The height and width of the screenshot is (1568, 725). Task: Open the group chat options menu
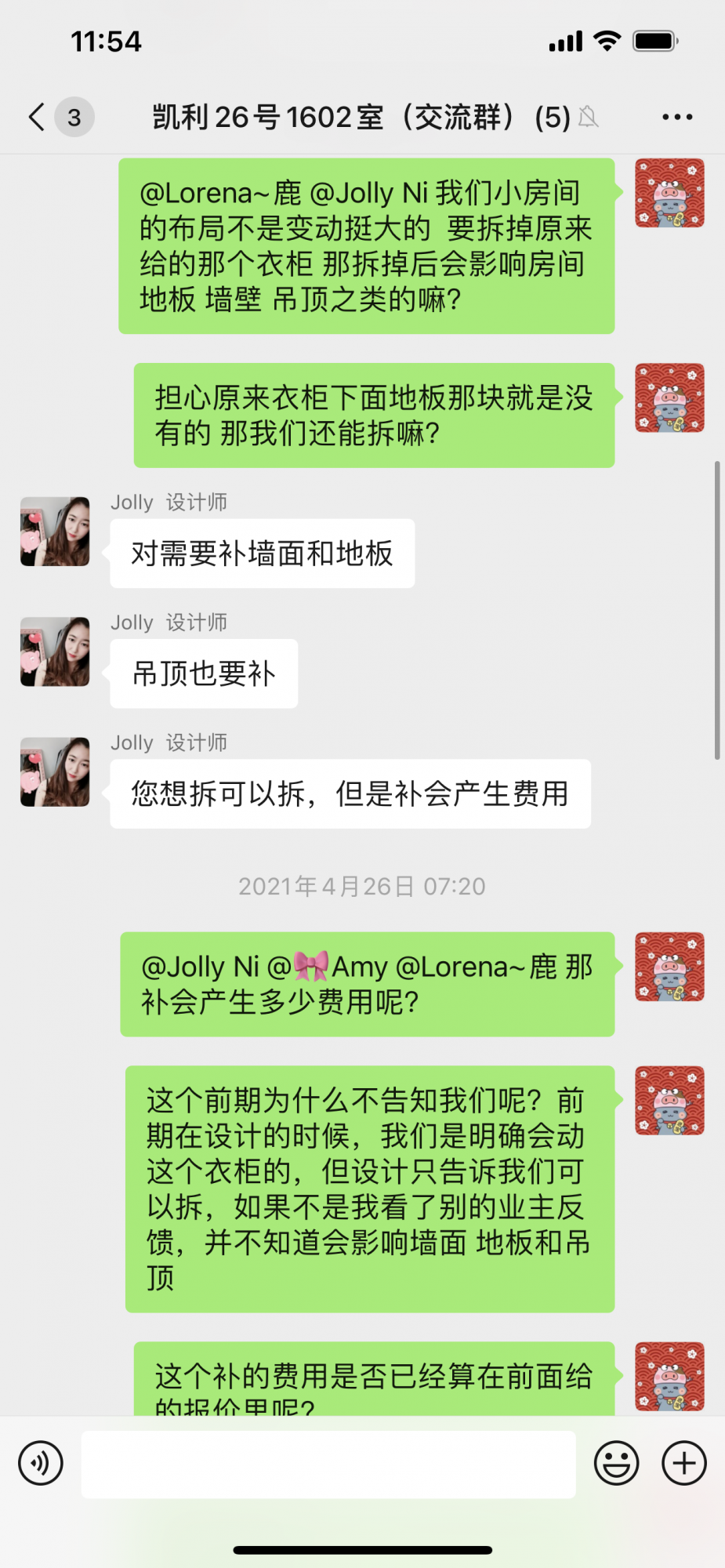(x=676, y=117)
